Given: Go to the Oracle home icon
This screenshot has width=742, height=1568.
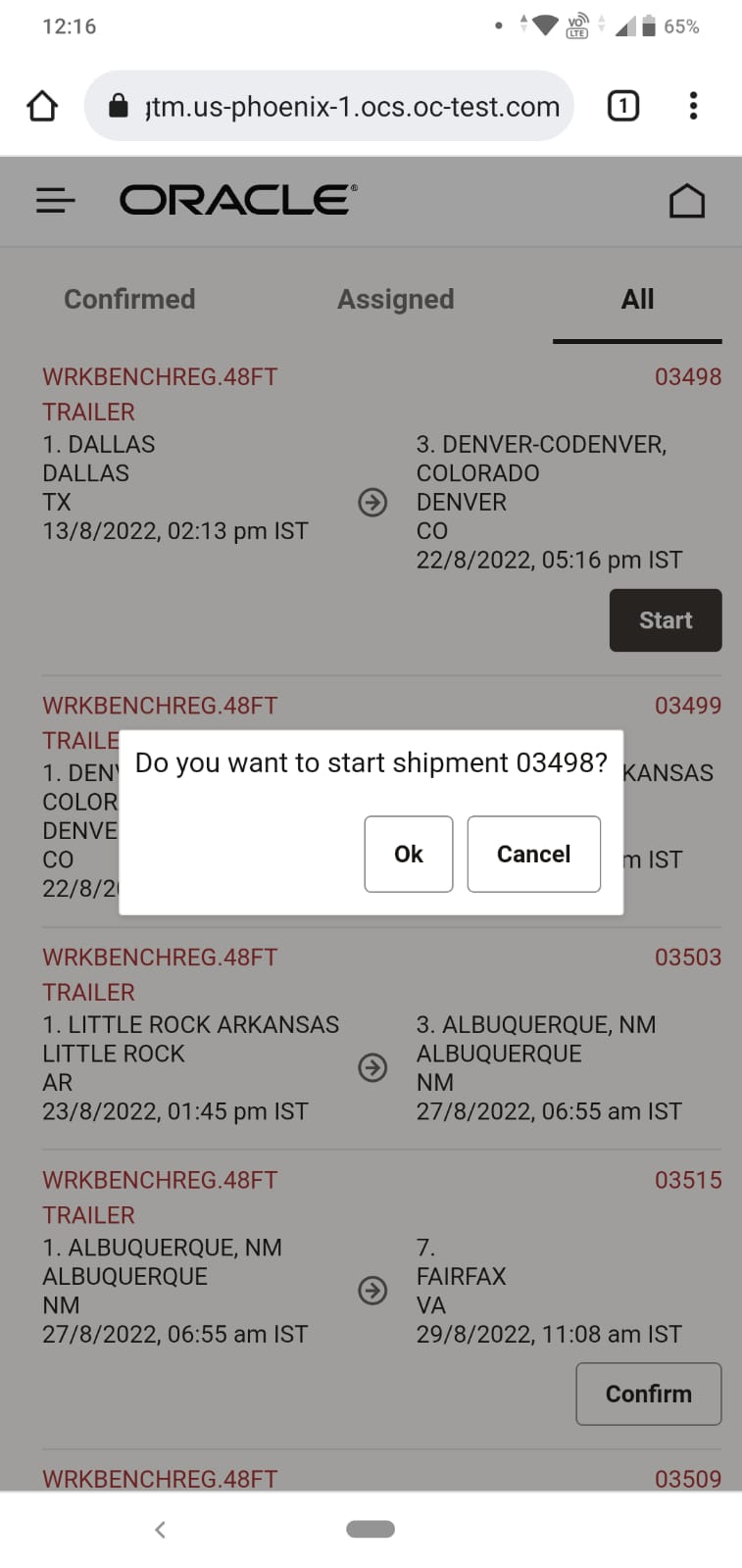Looking at the screenshot, I should (686, 201).
